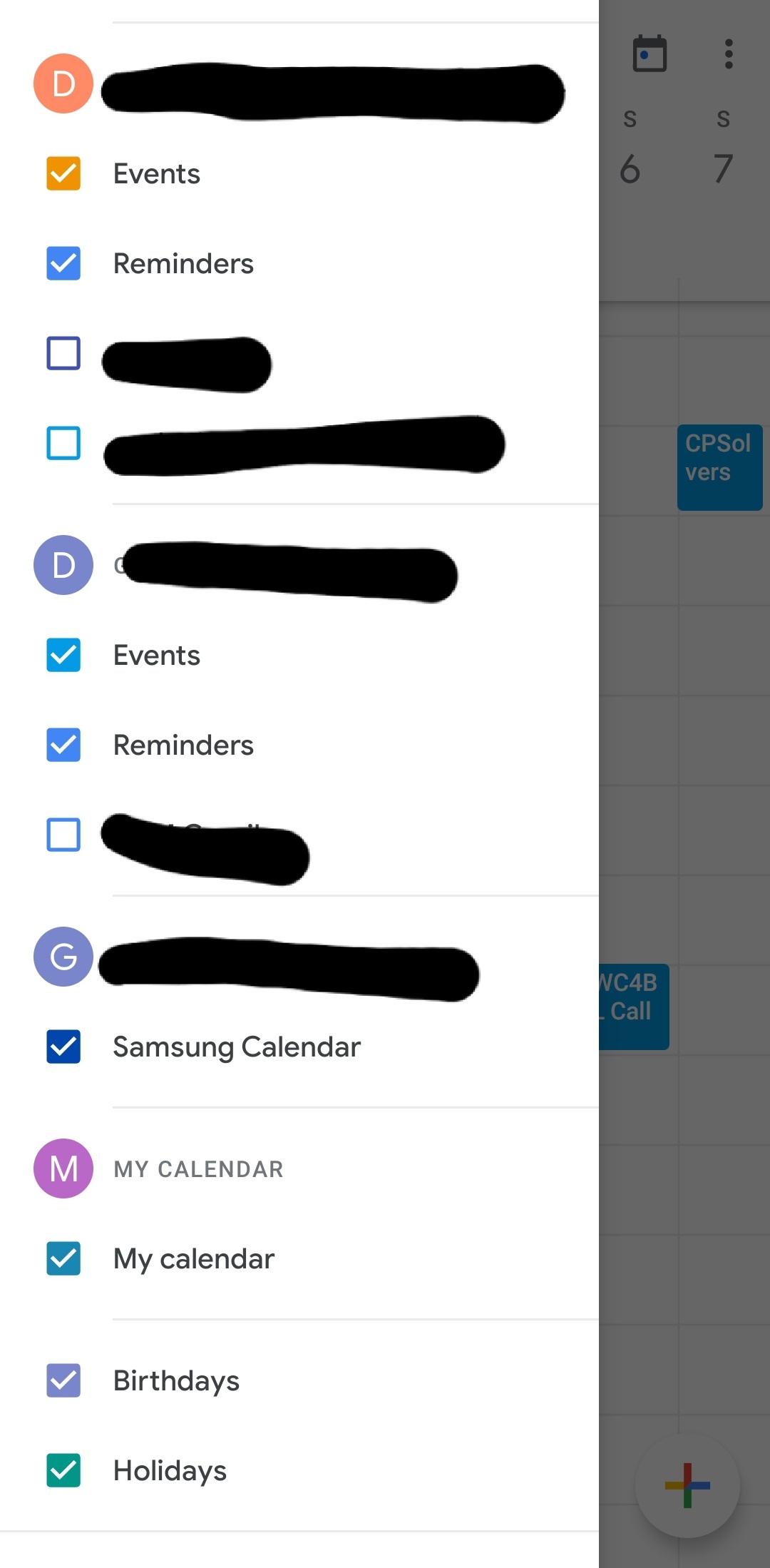Viewport: 770px width, 1568px height.
Task: Click the orange D account avatar
Action: [x=63, y=83]
